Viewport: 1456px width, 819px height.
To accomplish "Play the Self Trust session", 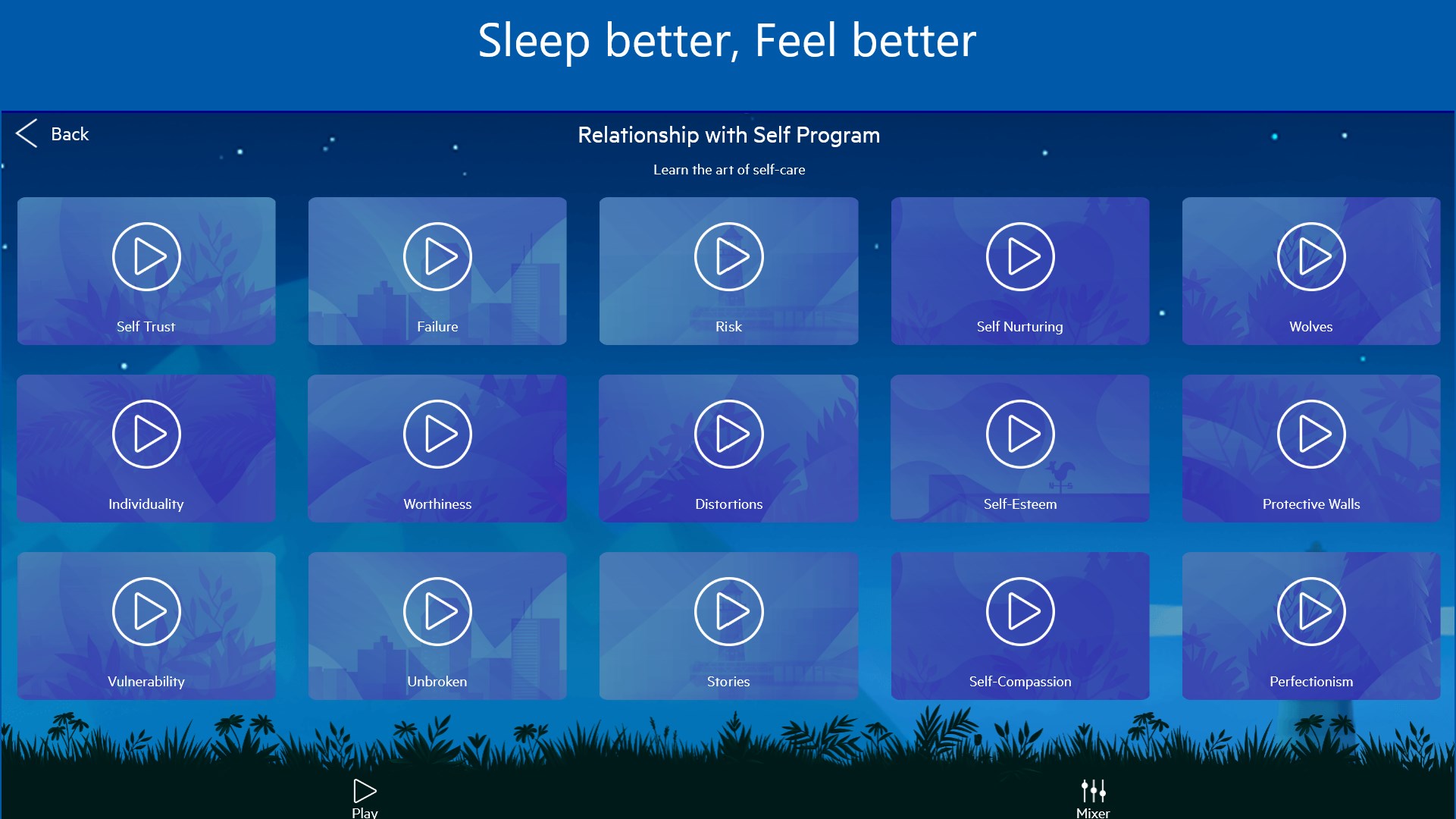I will [x=146, y=257].
